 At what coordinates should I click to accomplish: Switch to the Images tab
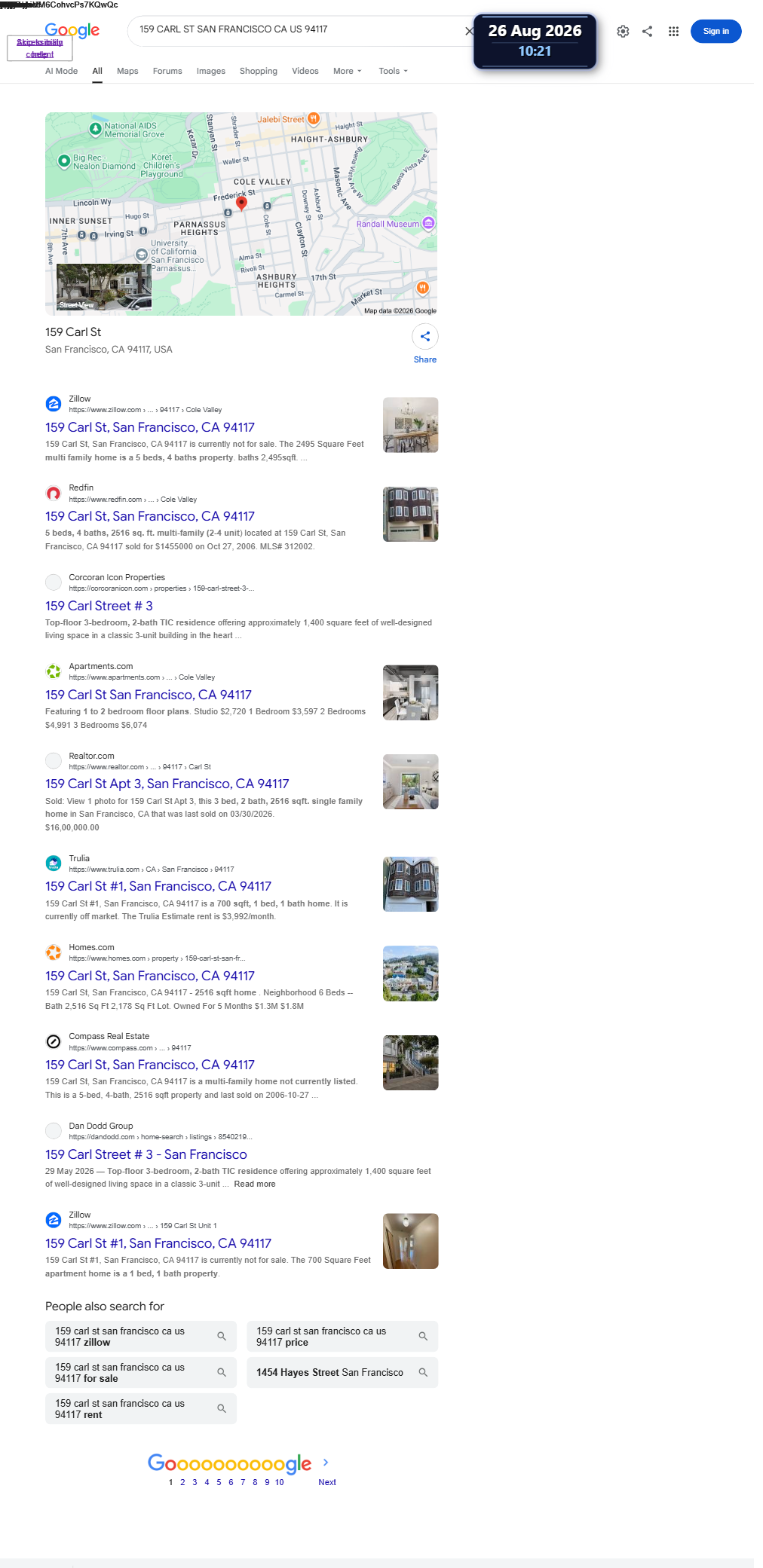211,71
